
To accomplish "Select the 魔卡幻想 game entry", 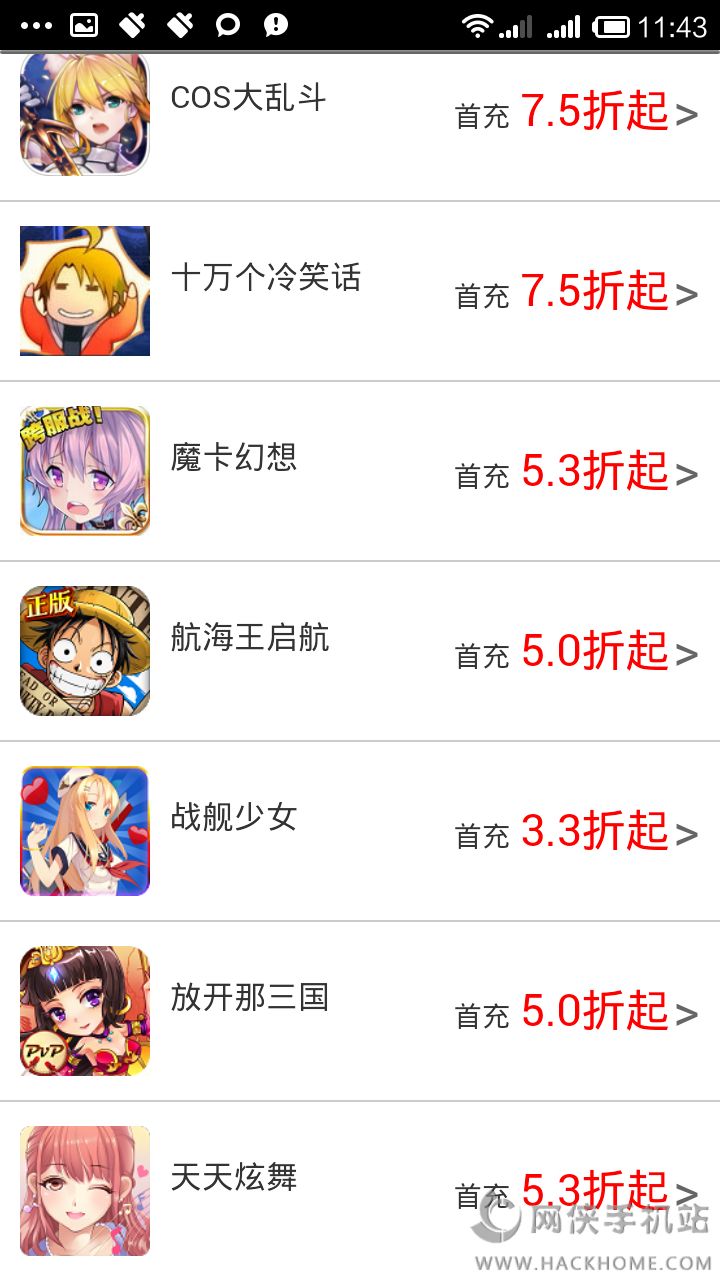I will [x=360, y=471].
